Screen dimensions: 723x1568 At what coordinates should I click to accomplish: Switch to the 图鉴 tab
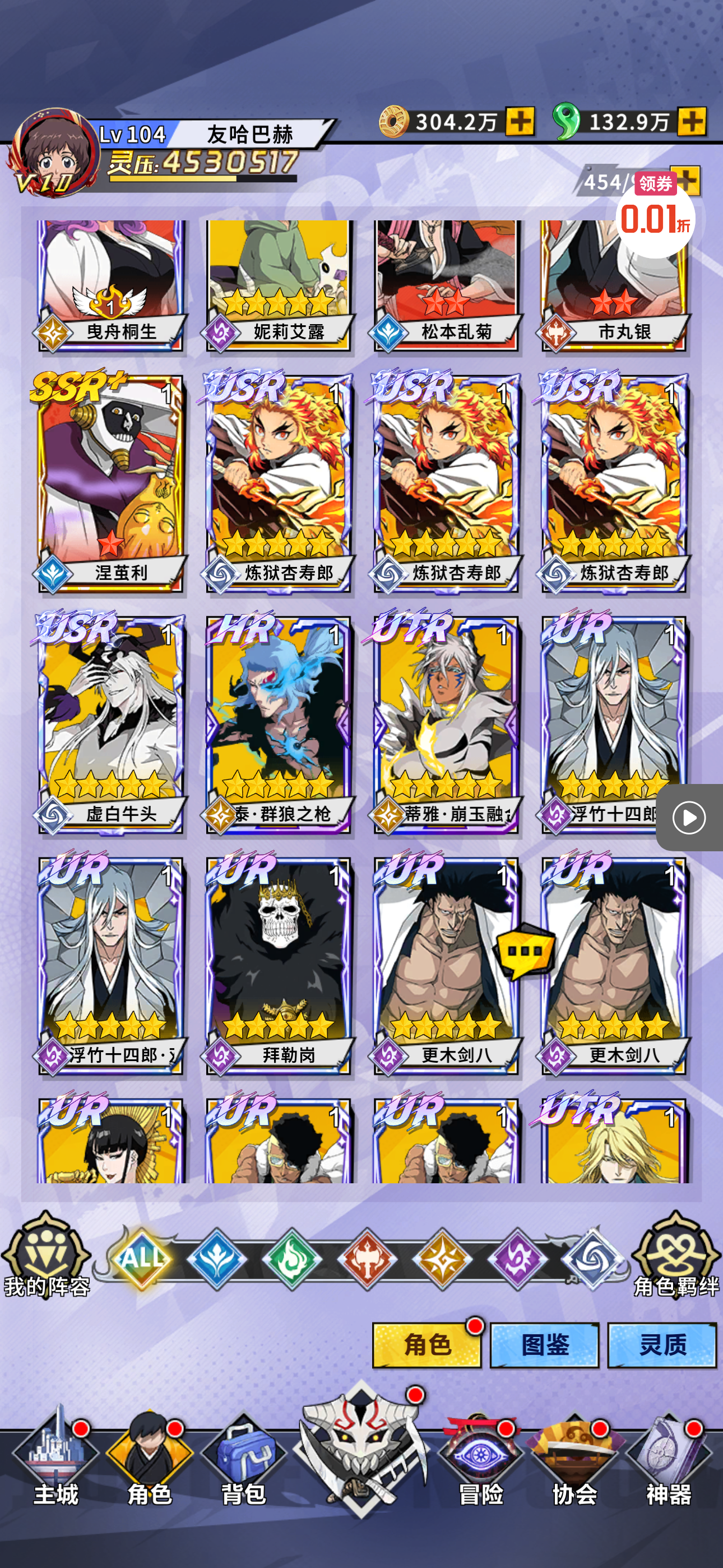tap(545, 1345)
